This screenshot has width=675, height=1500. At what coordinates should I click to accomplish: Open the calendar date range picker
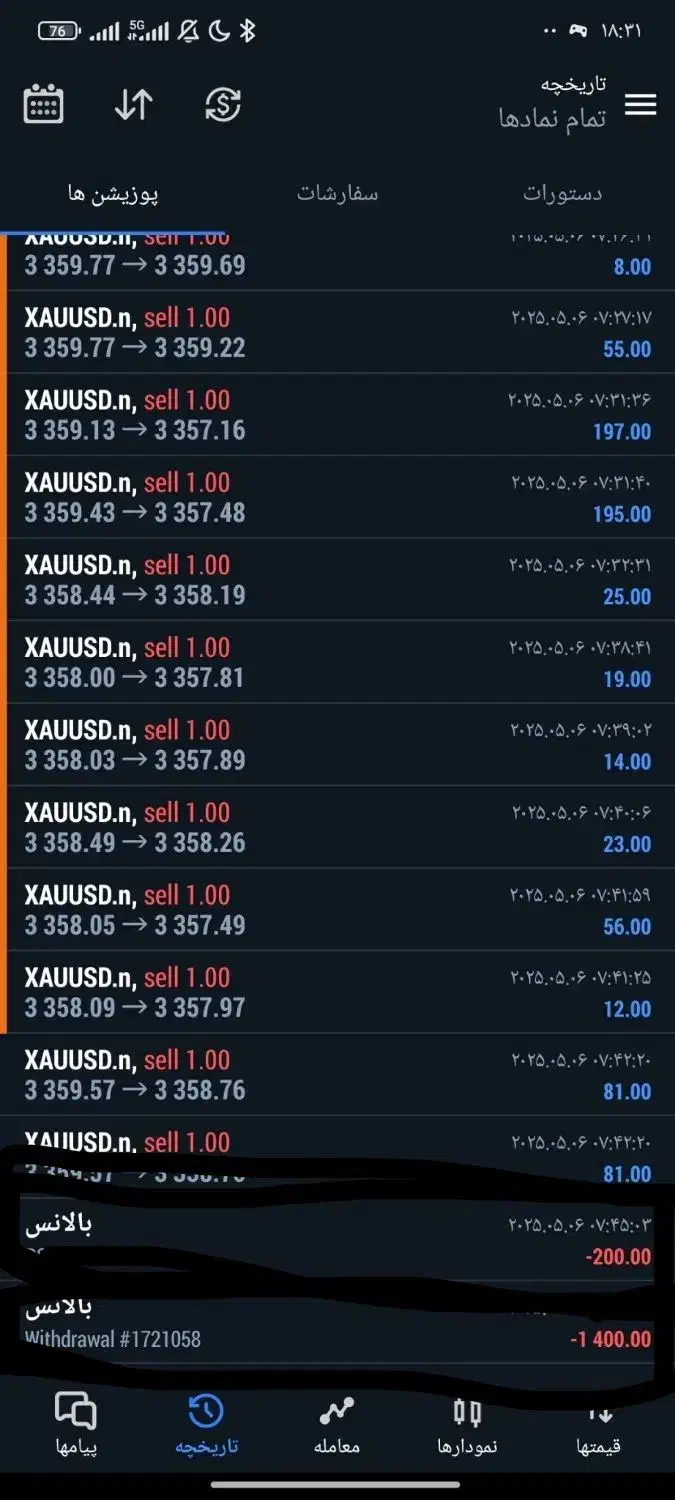point(43,105)
